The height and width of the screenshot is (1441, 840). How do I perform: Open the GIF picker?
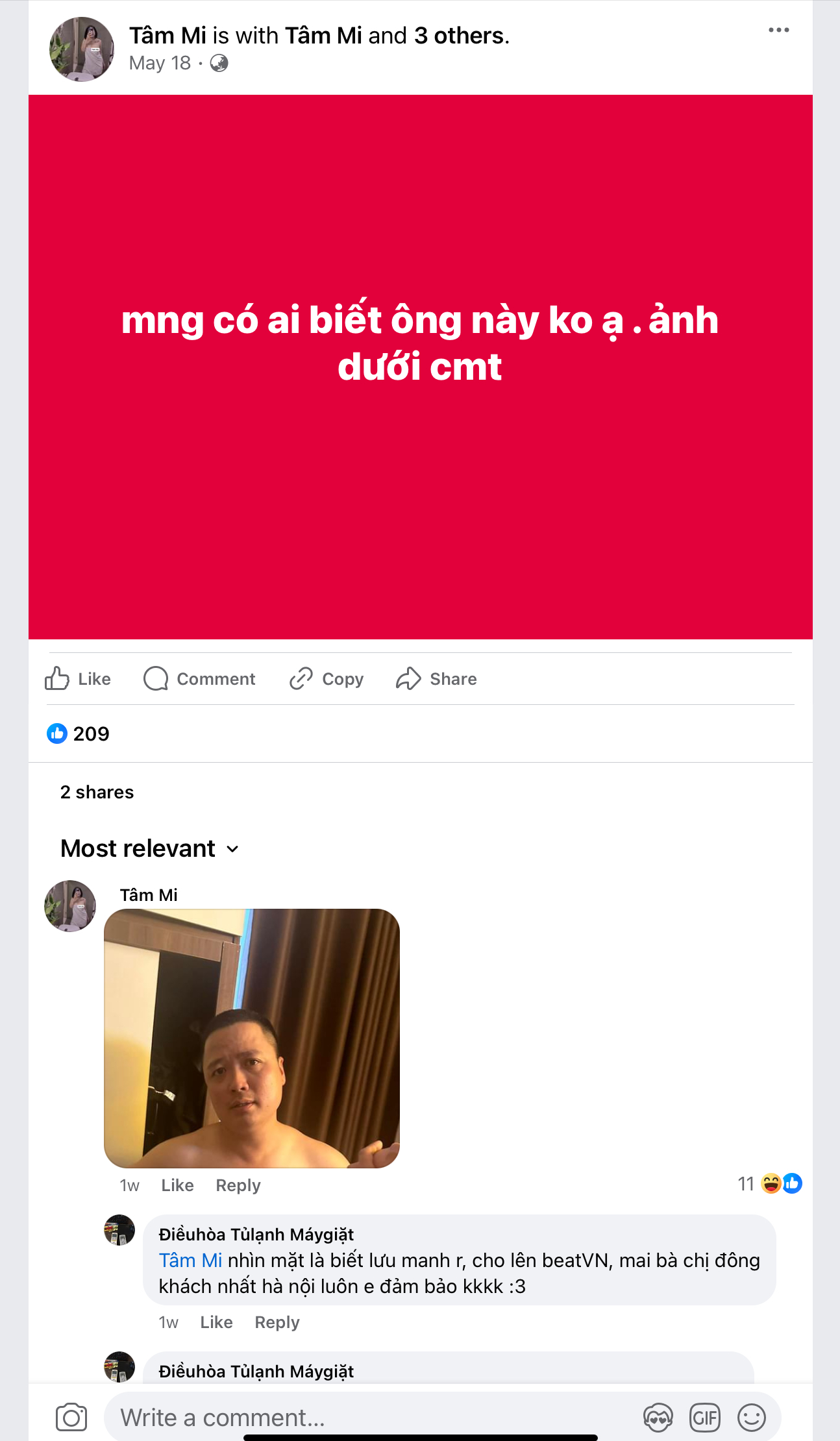pos(705,1418)
